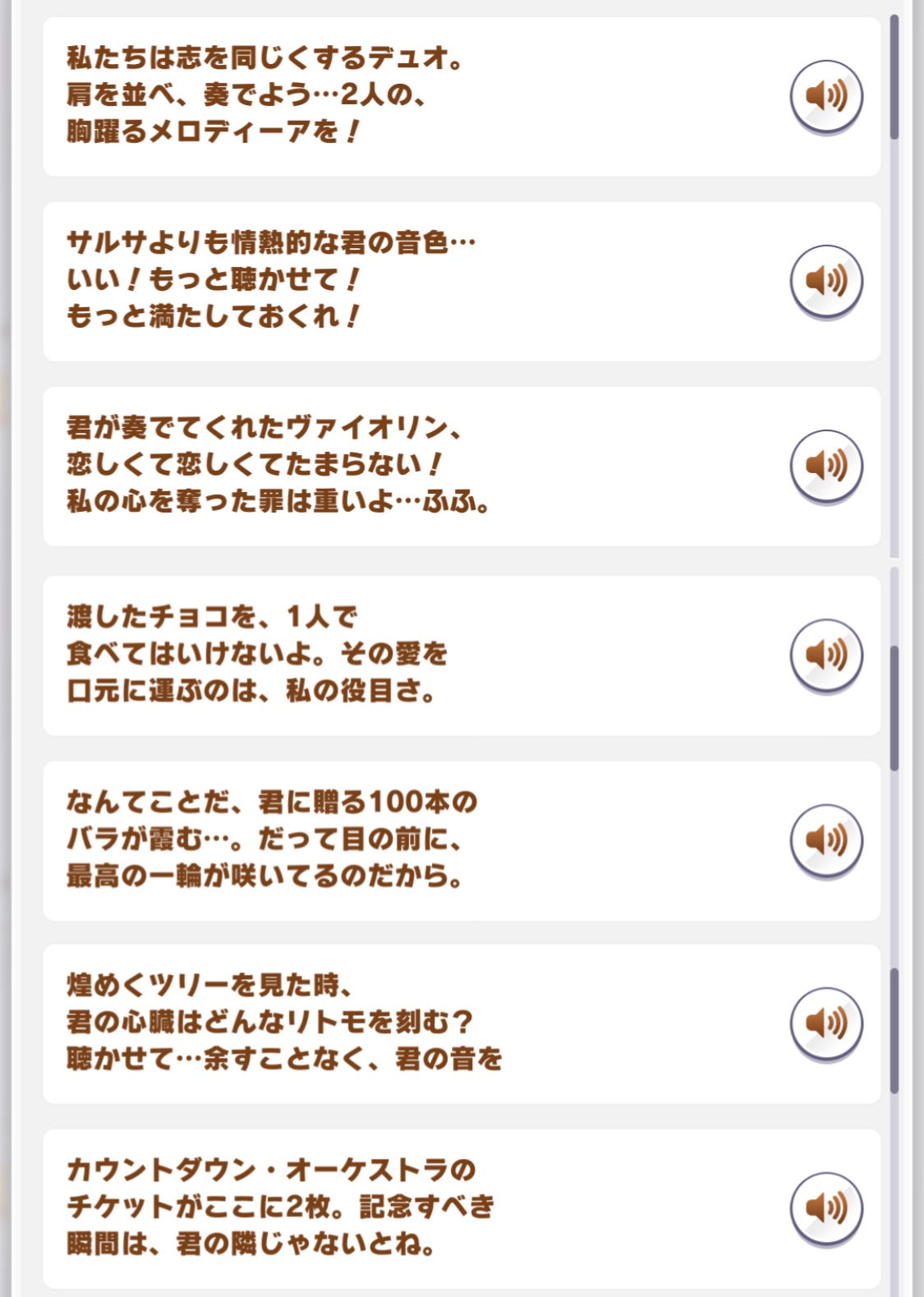Play the 煌めくツリー voice line
Screen dimensions: 924x1297
pos(826,1023)
